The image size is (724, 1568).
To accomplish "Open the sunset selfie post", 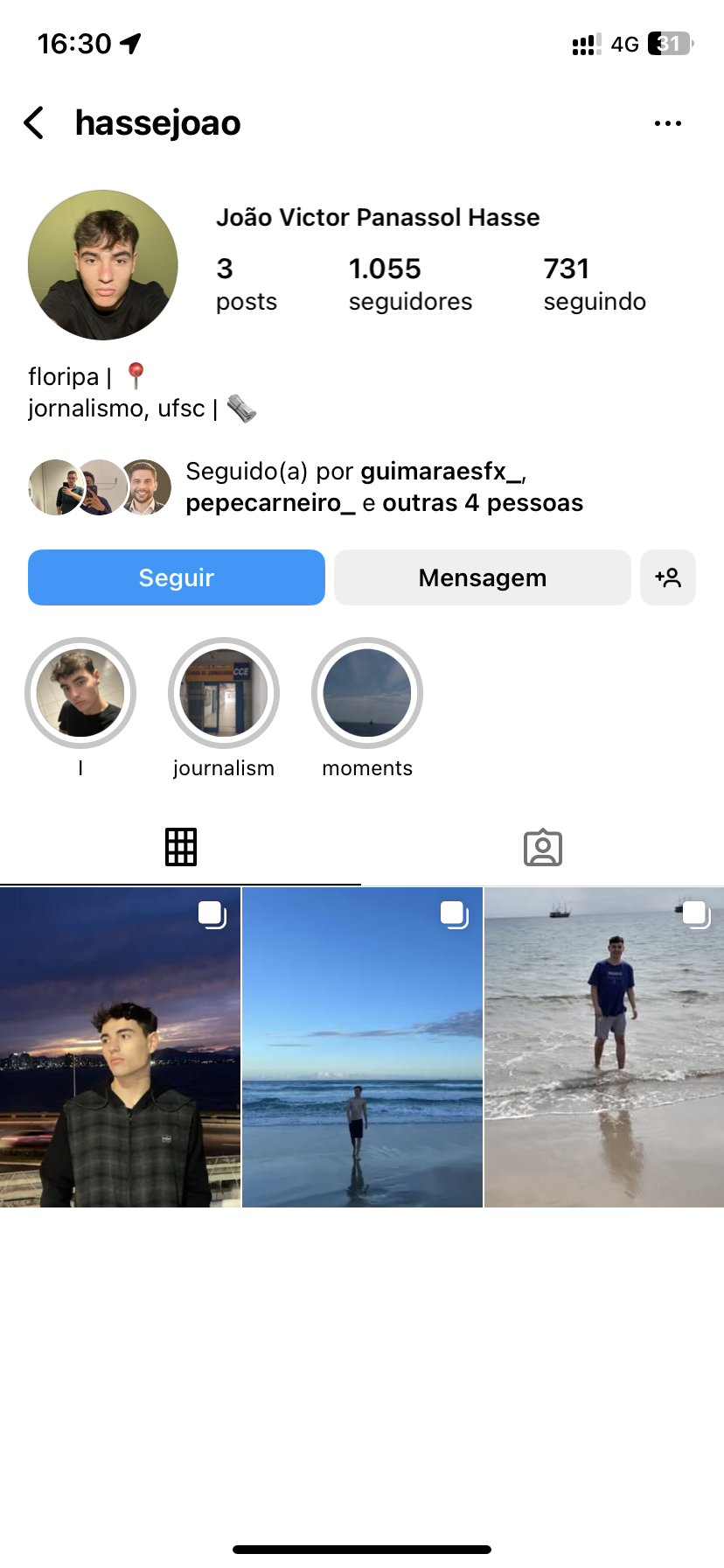I will [x=120, y=1047].
